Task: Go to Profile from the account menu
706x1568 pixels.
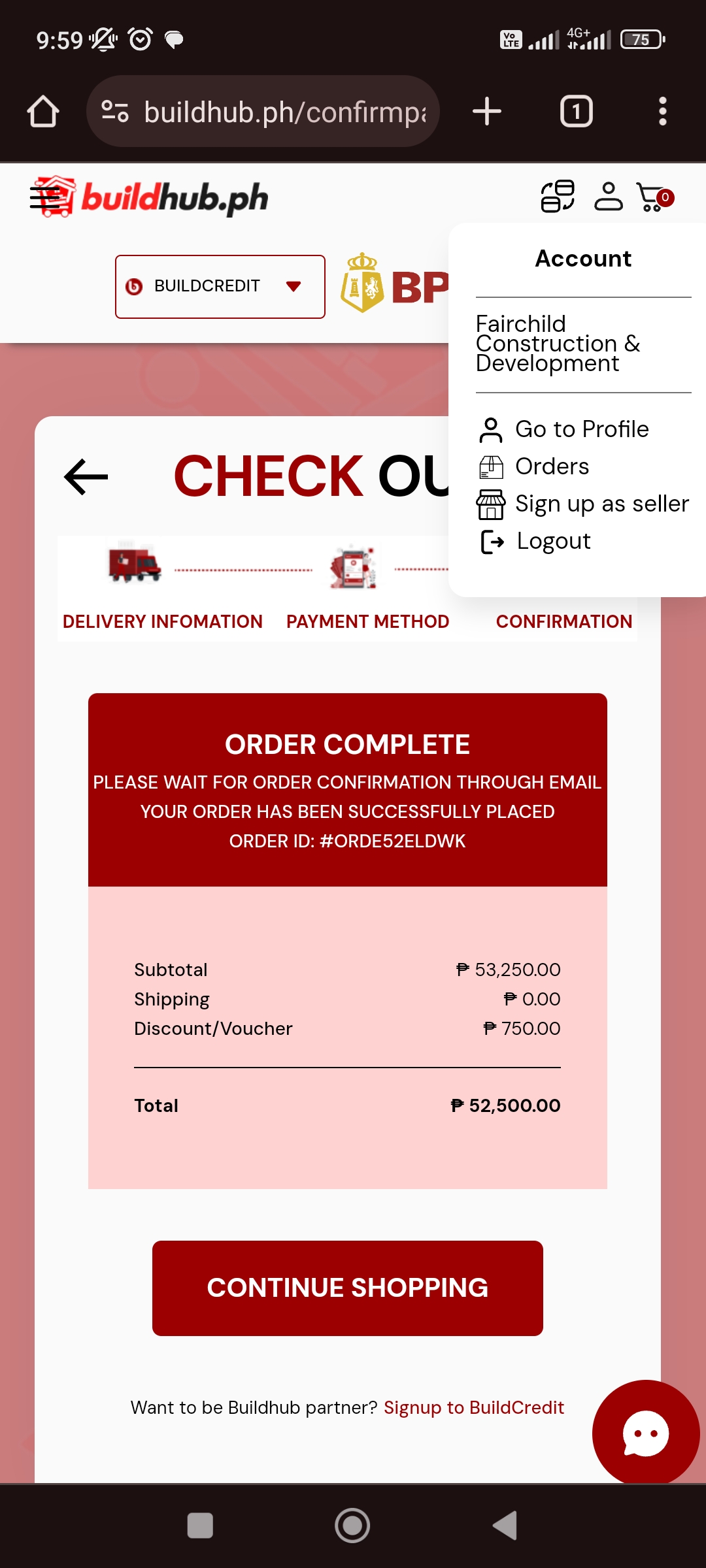Action: click(580, 429)
